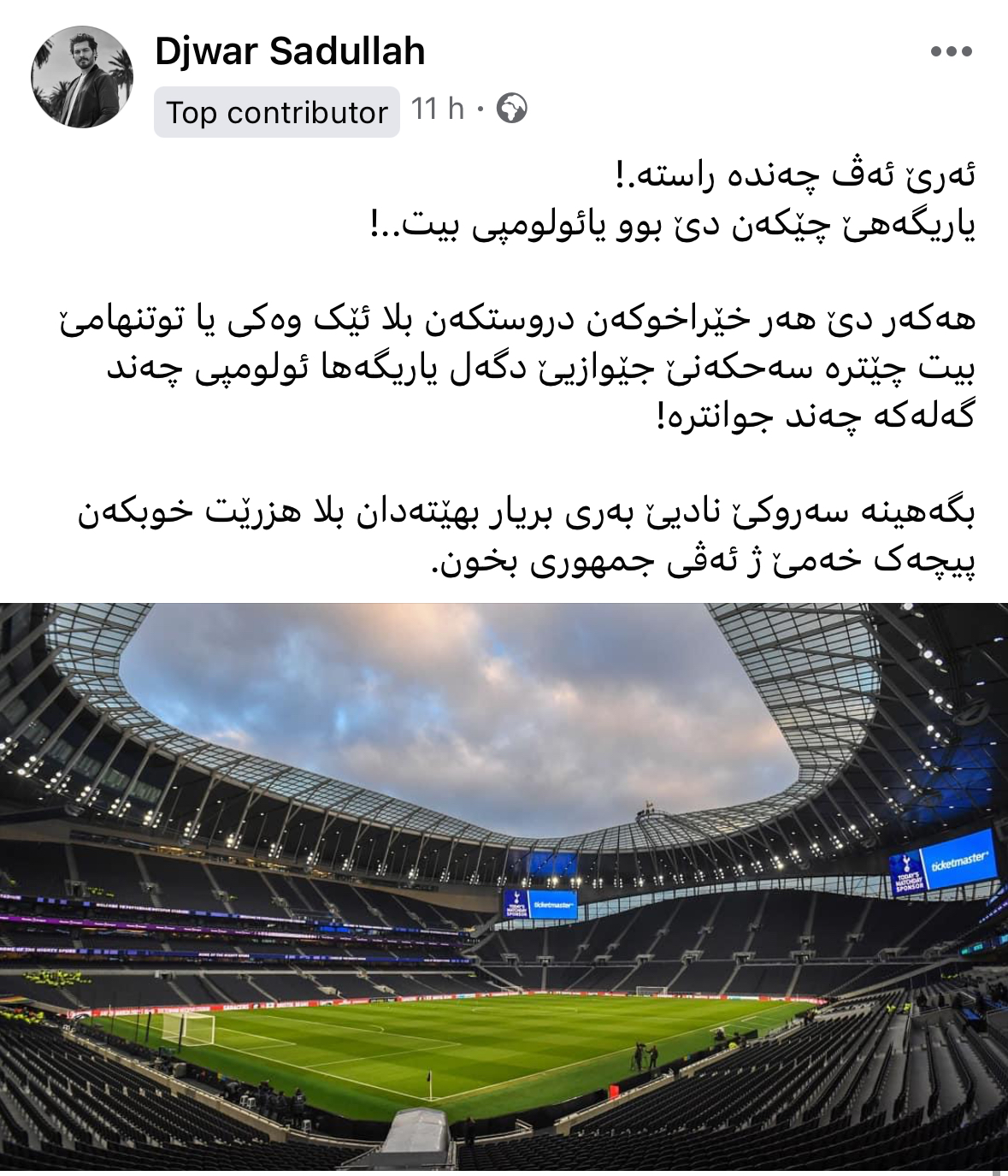1008x1176 pixels.
Task: Open Djwar Sadullah's profile name link
Action: point(290,51)
